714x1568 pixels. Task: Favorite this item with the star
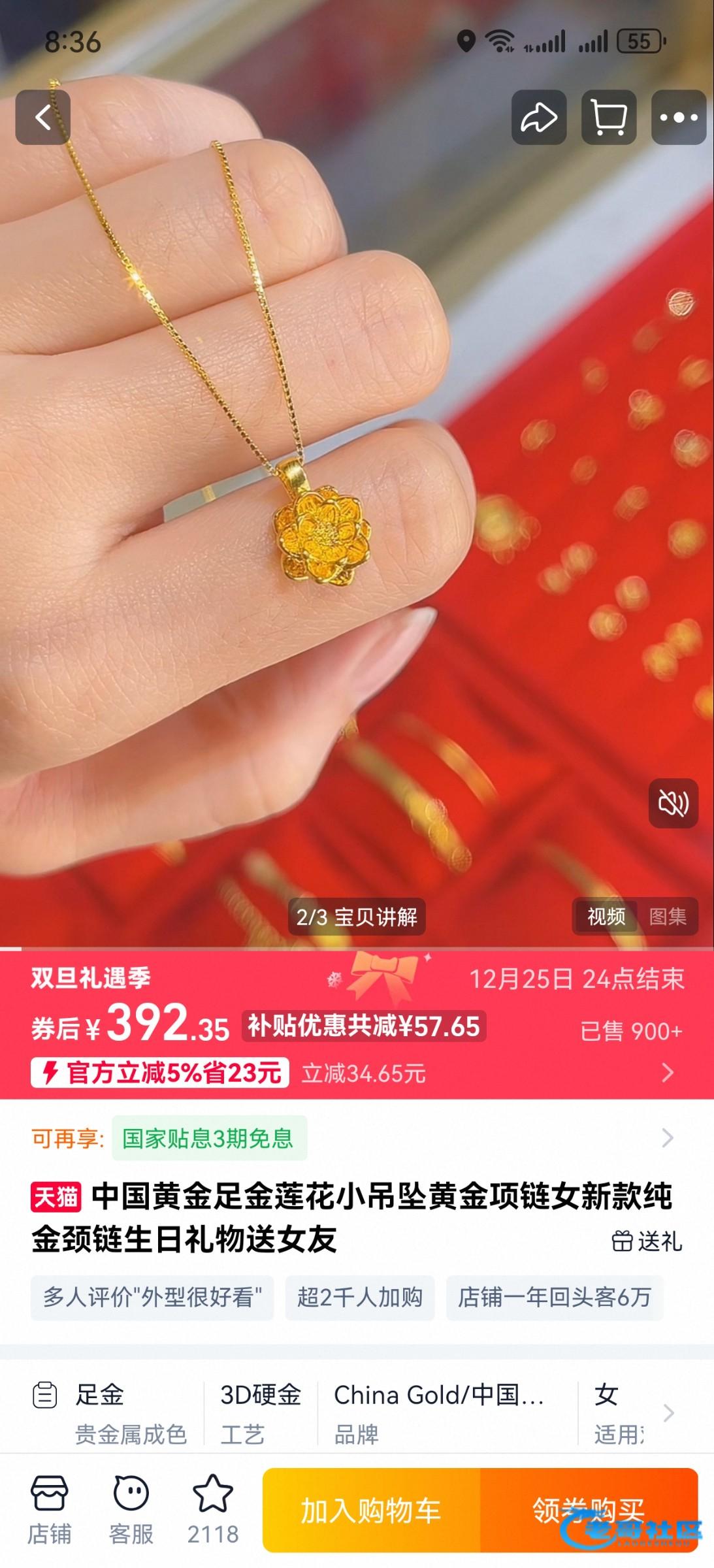point(213,1509)
